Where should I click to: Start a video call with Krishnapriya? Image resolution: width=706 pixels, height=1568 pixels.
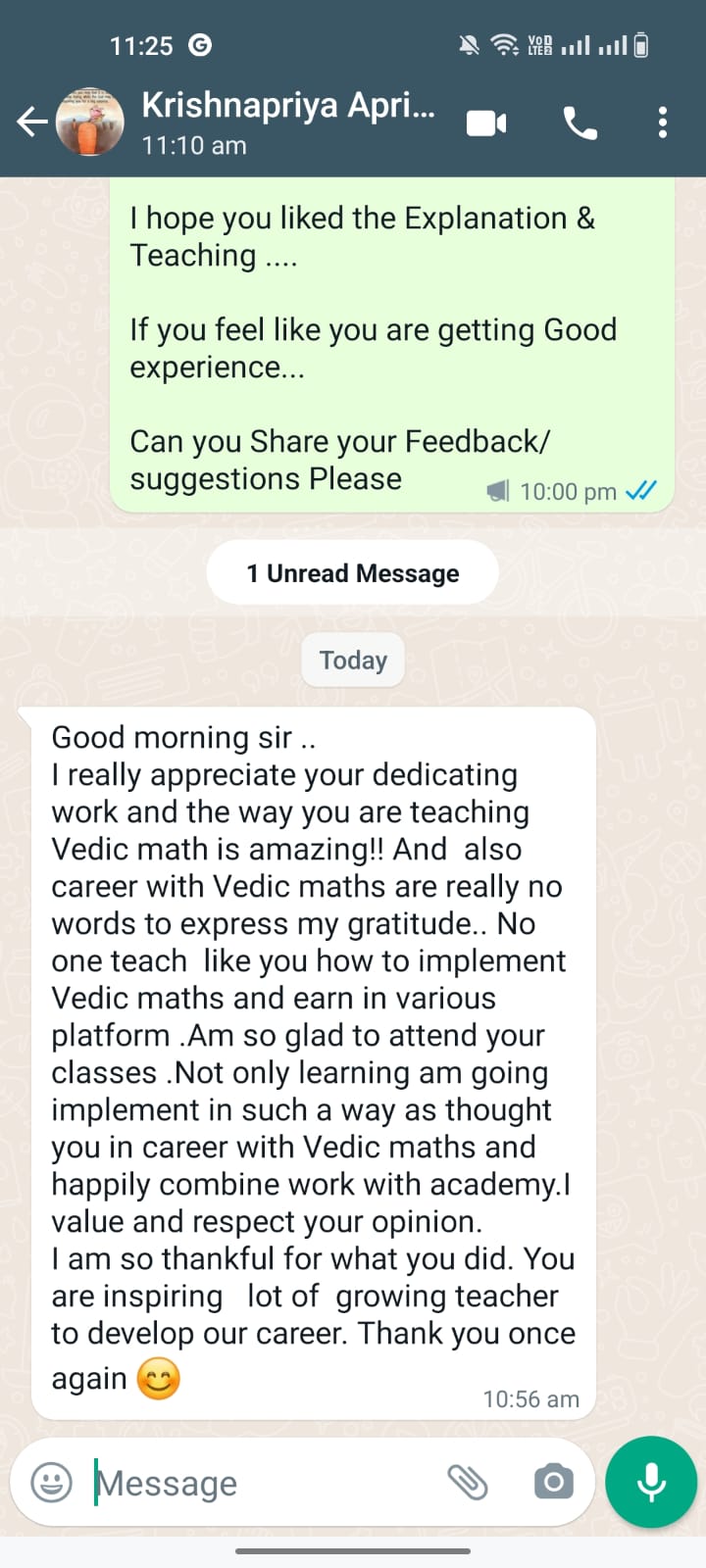pos(486,122)
